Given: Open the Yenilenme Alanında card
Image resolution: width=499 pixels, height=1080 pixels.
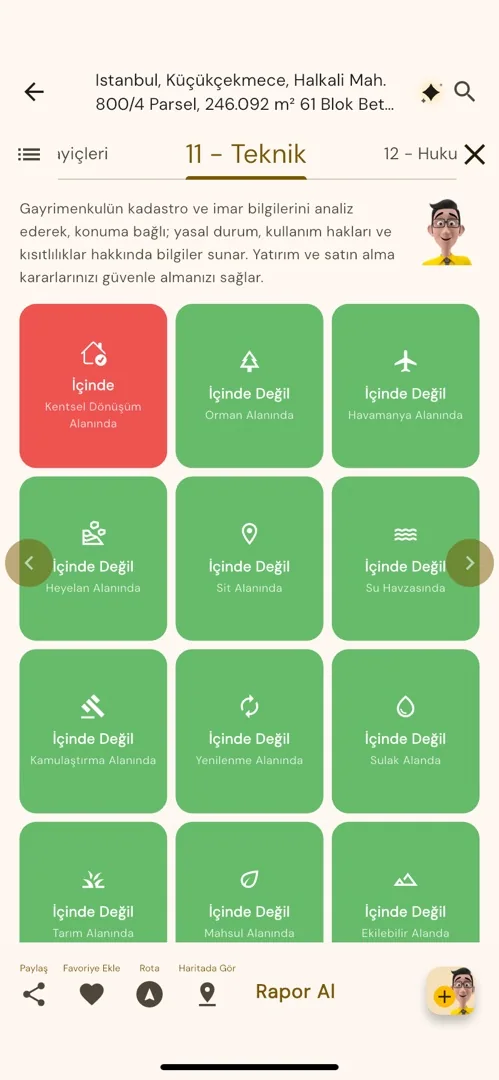Looking at the screenshot, I should coord(250,731).
